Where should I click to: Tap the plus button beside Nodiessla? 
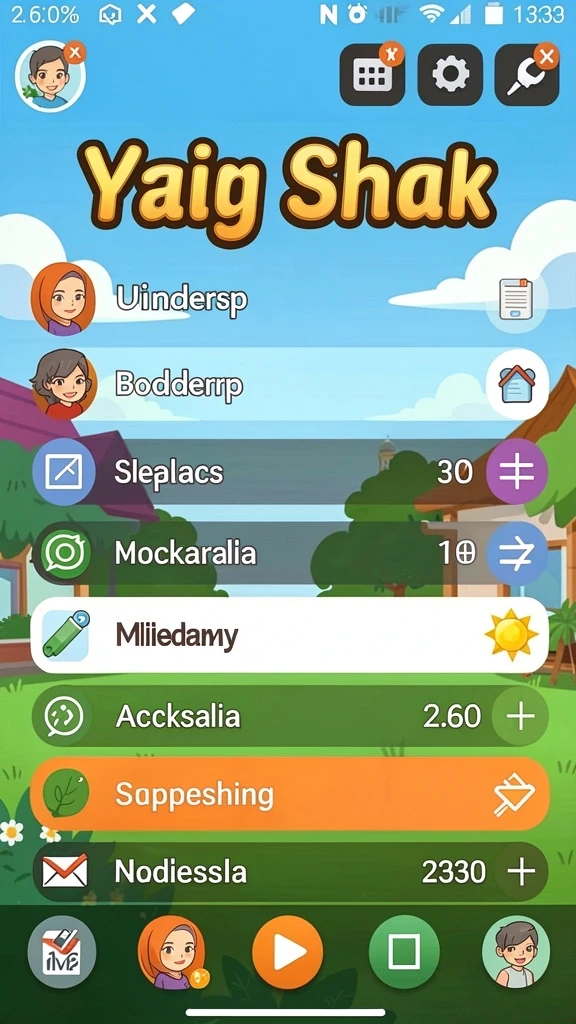click(520, 872)
